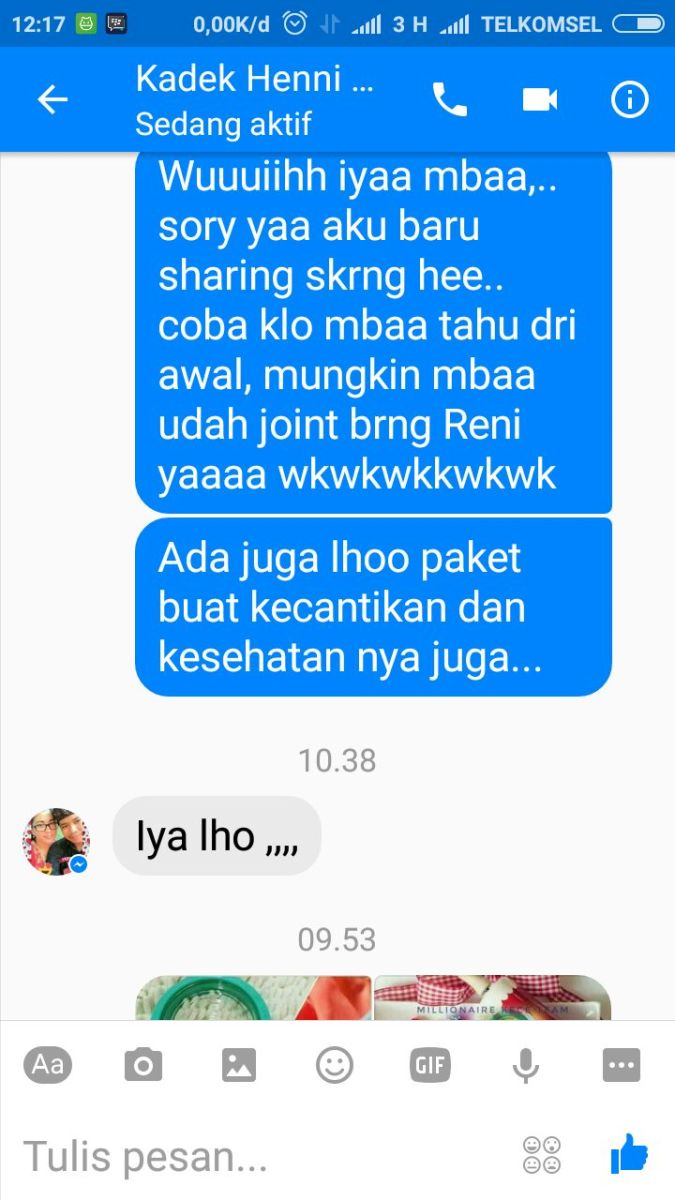Start a voice call with Kadek Henni
This screenshot has height=1200, width=675.
tap(449, 99)
